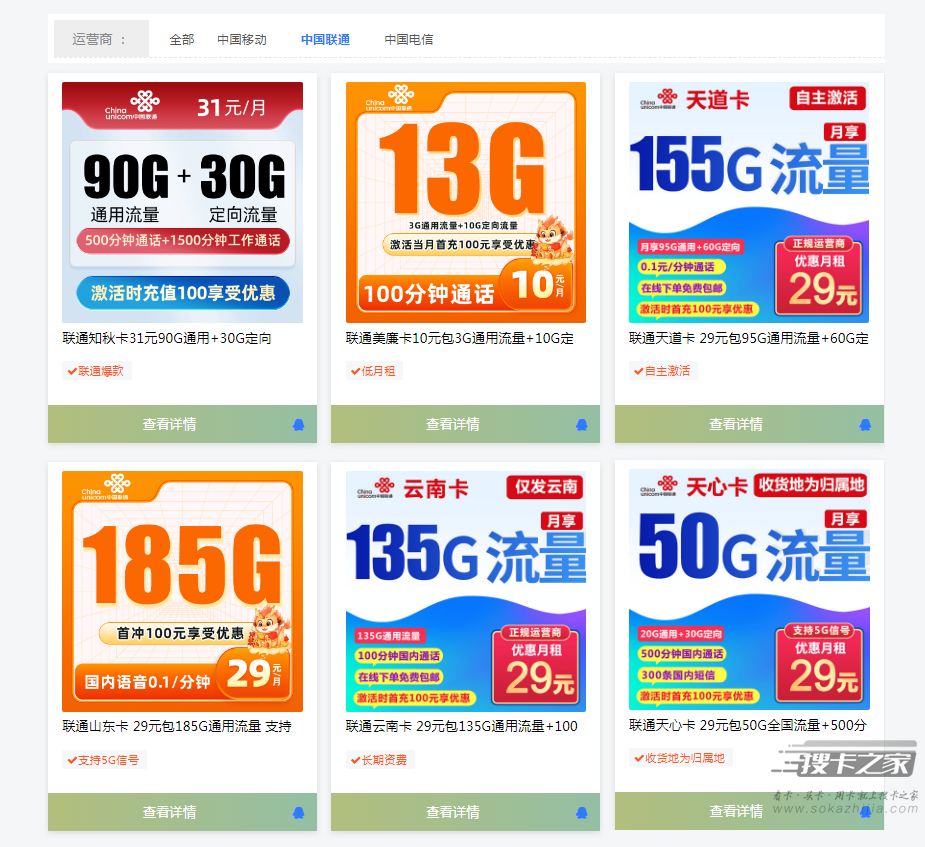Open the 联通美魔卡 10元 card image
The image size is (925, 847).
click(x=466, y=202)
